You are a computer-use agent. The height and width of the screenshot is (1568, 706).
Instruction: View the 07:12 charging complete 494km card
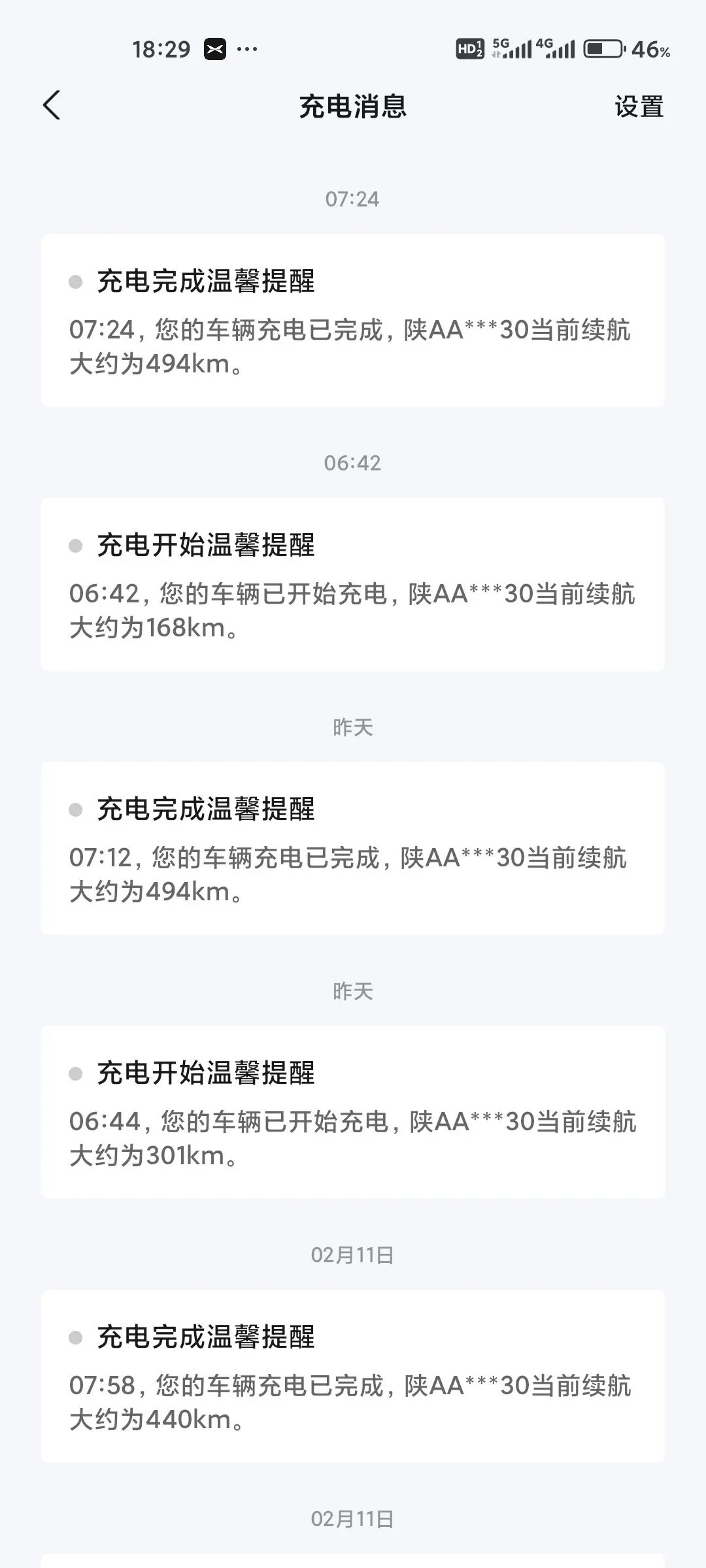pyautogui.click(x=353, y=849)
